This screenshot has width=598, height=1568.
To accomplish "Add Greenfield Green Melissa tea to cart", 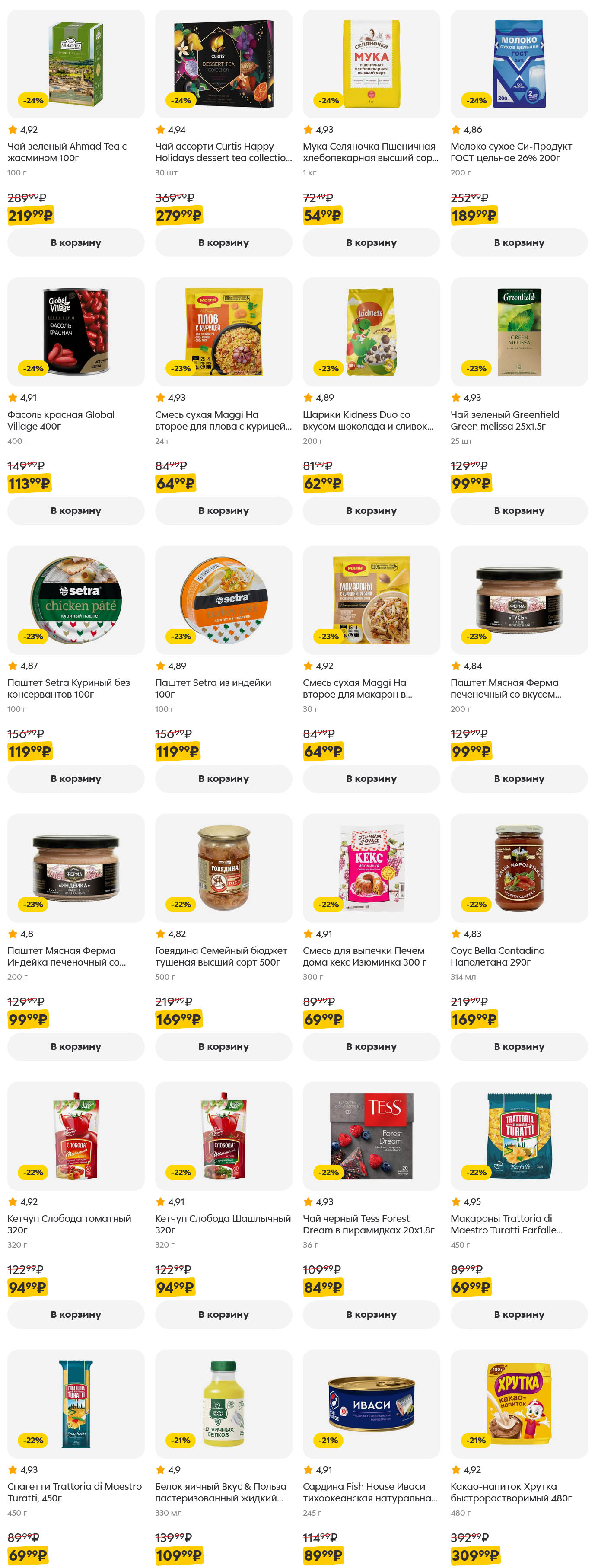I will (519, 511).
